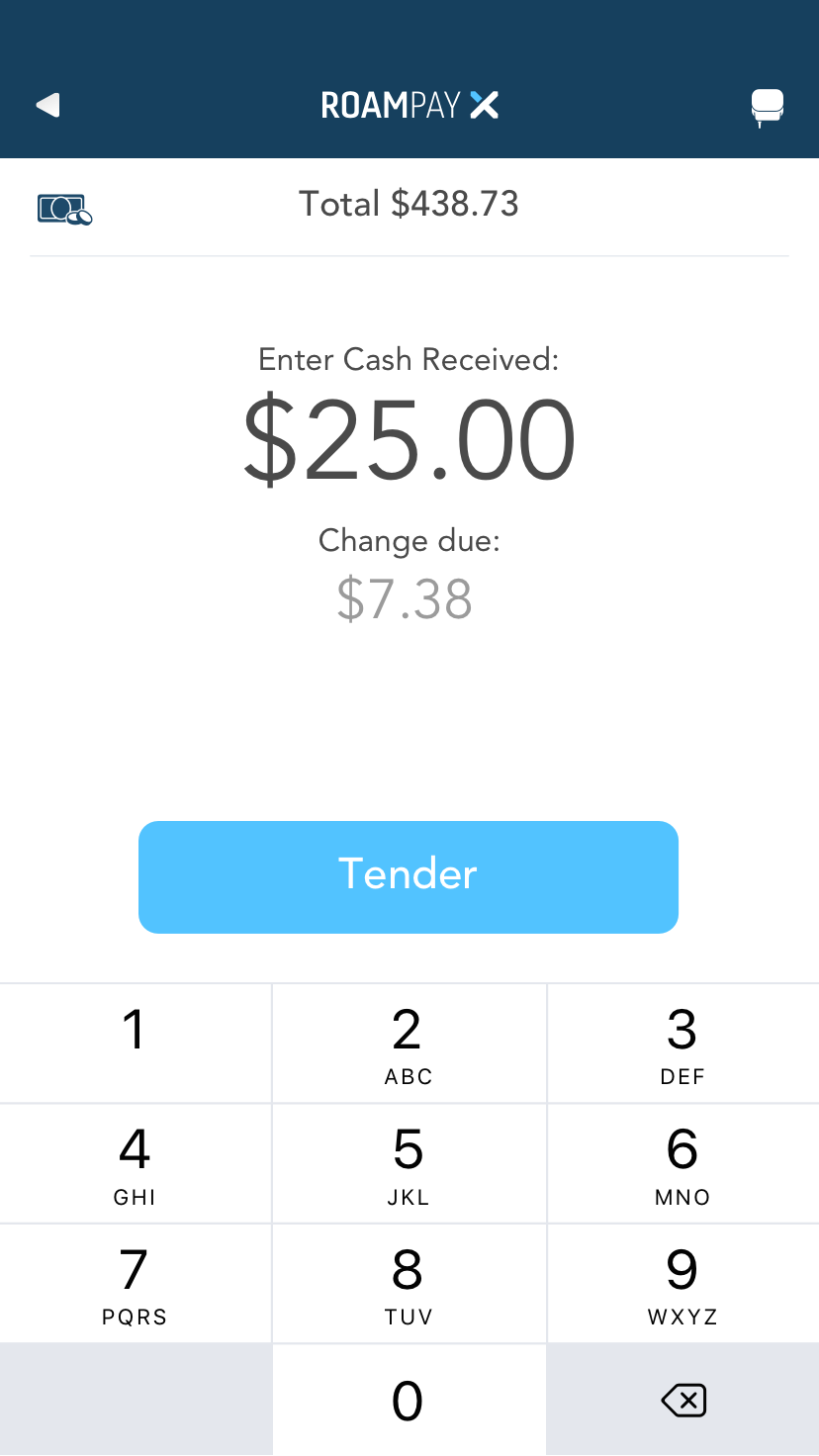Image resolution: width=819 pixels, height=1456 pixels.
Task: Enter digit 0 on the keypad
Action: point(409,1401)
